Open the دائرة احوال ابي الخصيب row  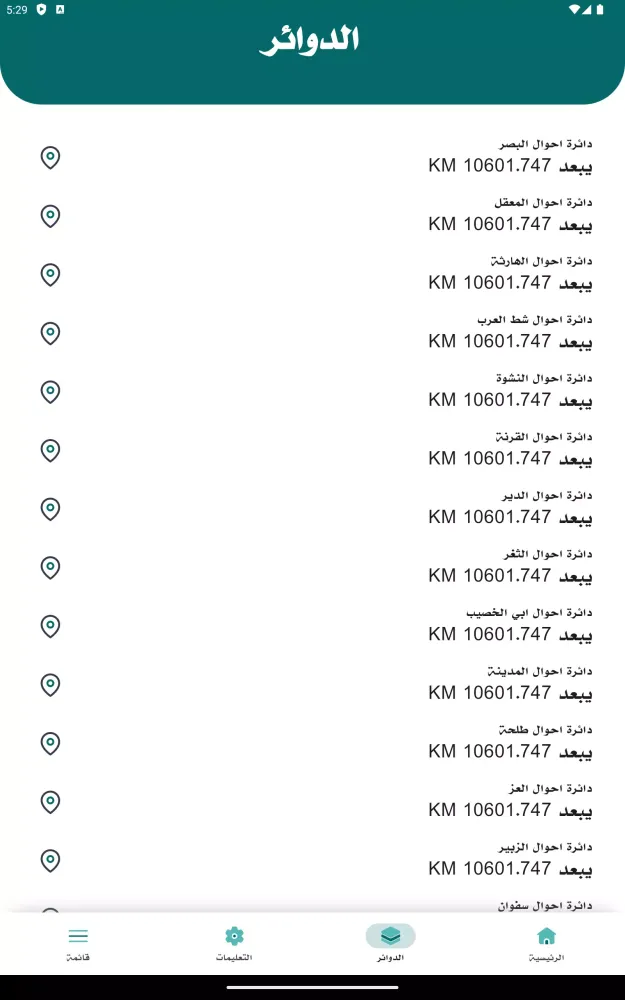click(510, 624)
